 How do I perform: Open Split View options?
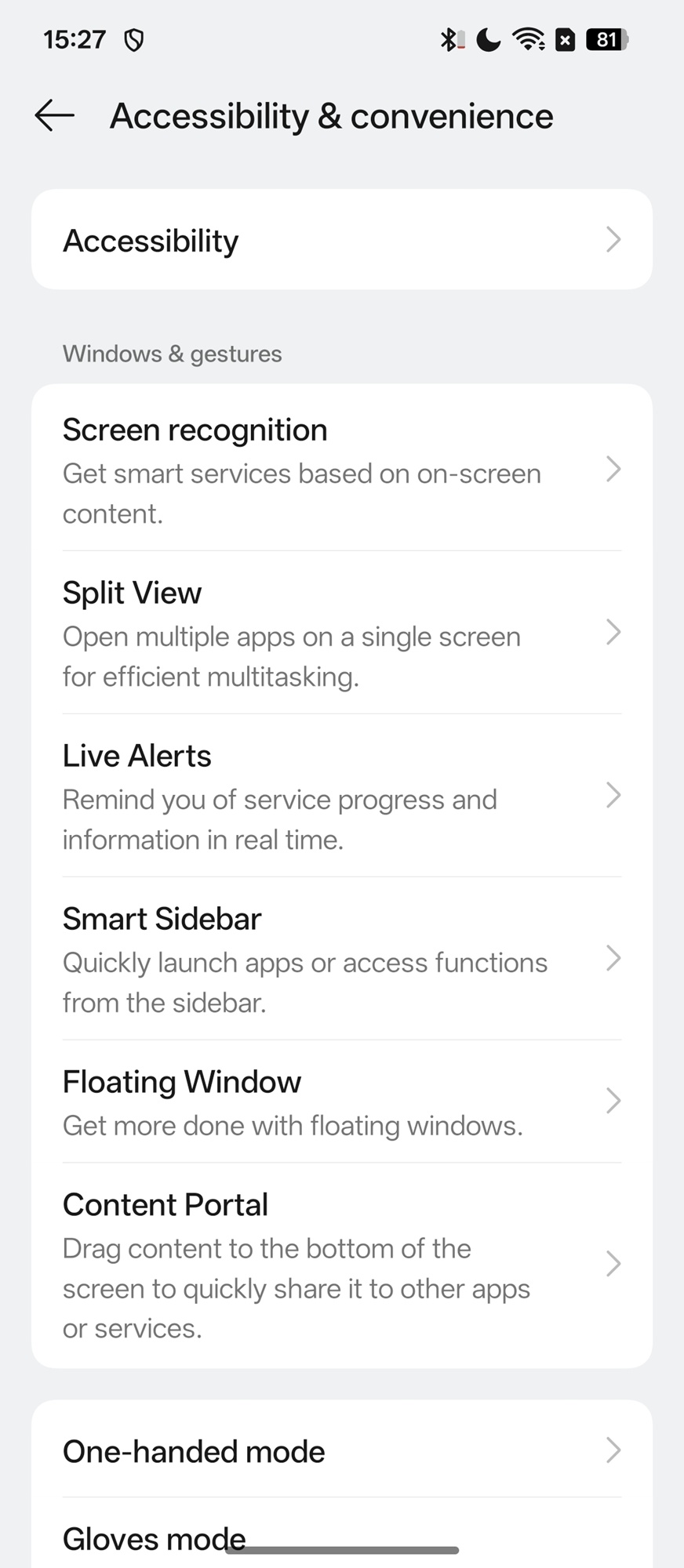point(341,632)
